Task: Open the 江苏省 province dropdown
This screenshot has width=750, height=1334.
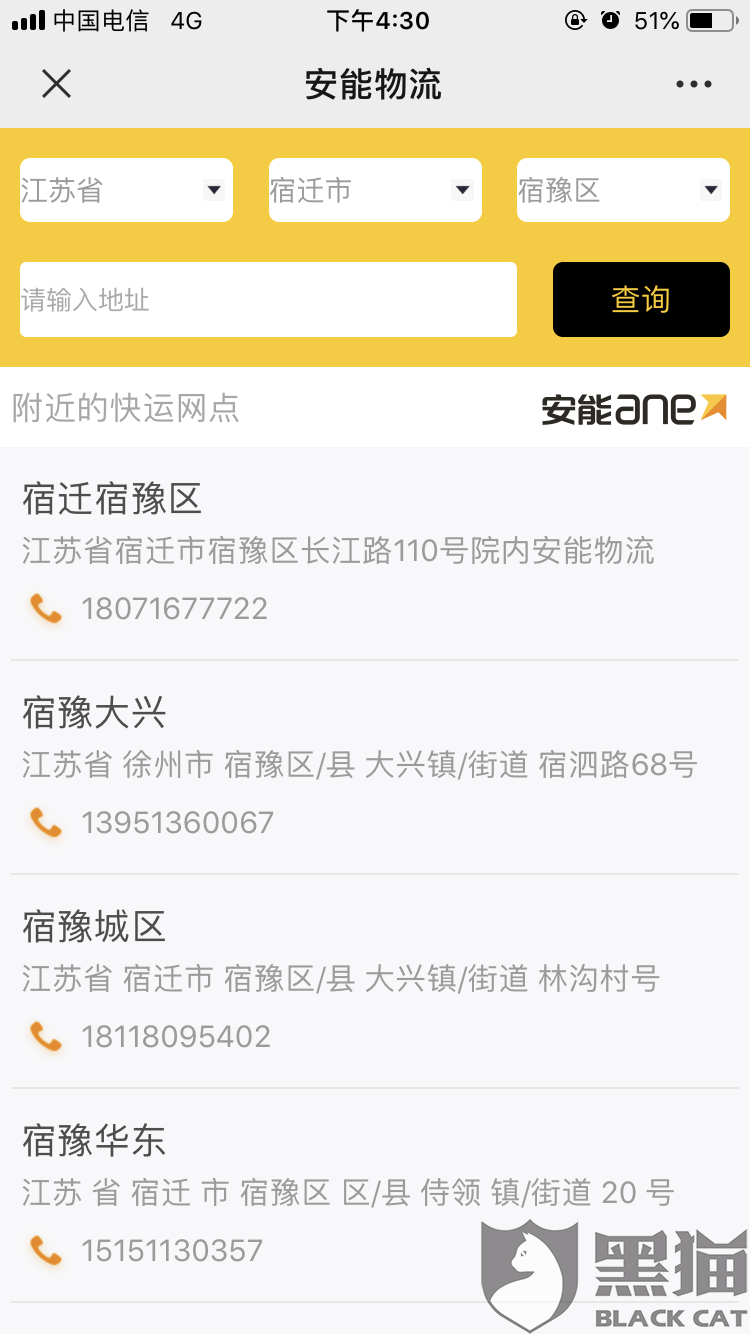Action: tap(125, 190)
